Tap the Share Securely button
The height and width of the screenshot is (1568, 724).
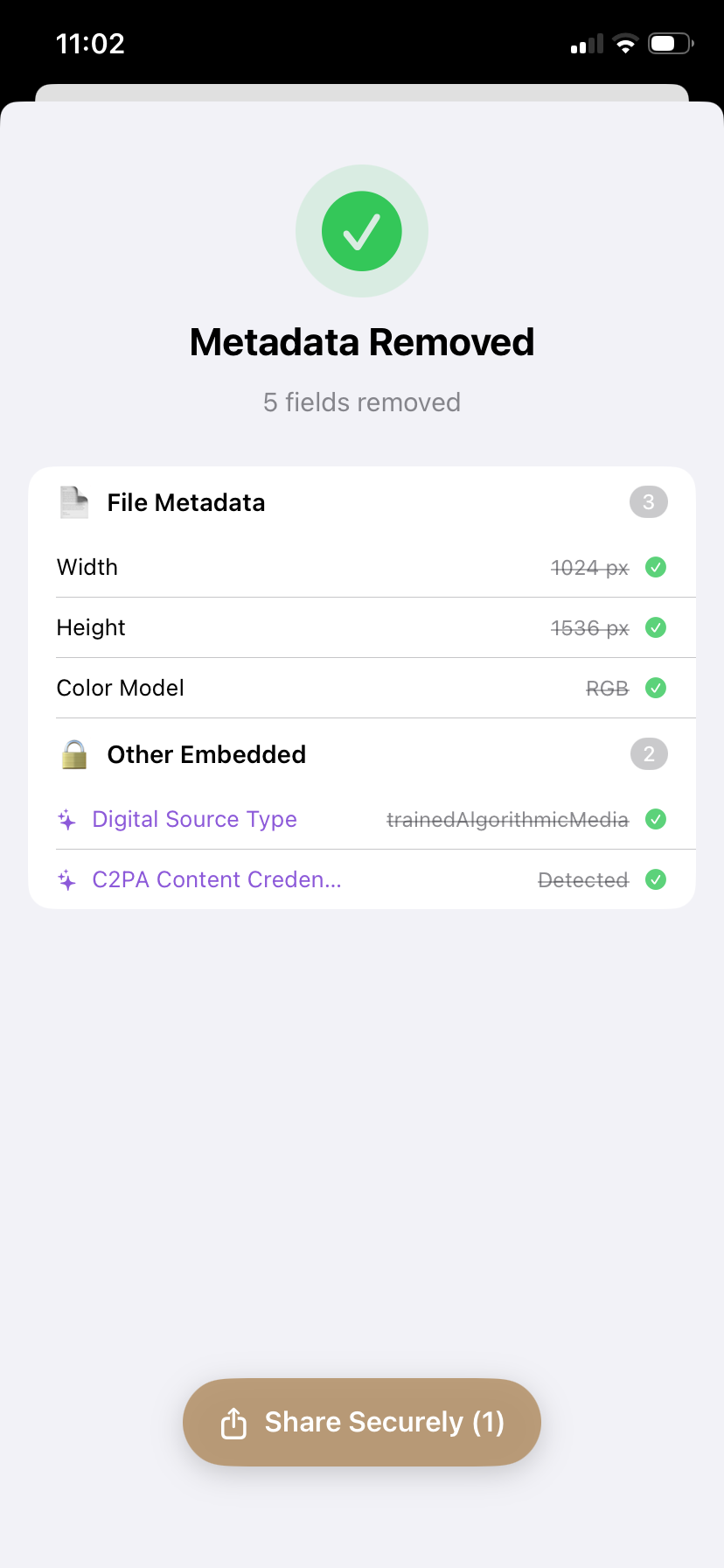[x=362, y=1422]
